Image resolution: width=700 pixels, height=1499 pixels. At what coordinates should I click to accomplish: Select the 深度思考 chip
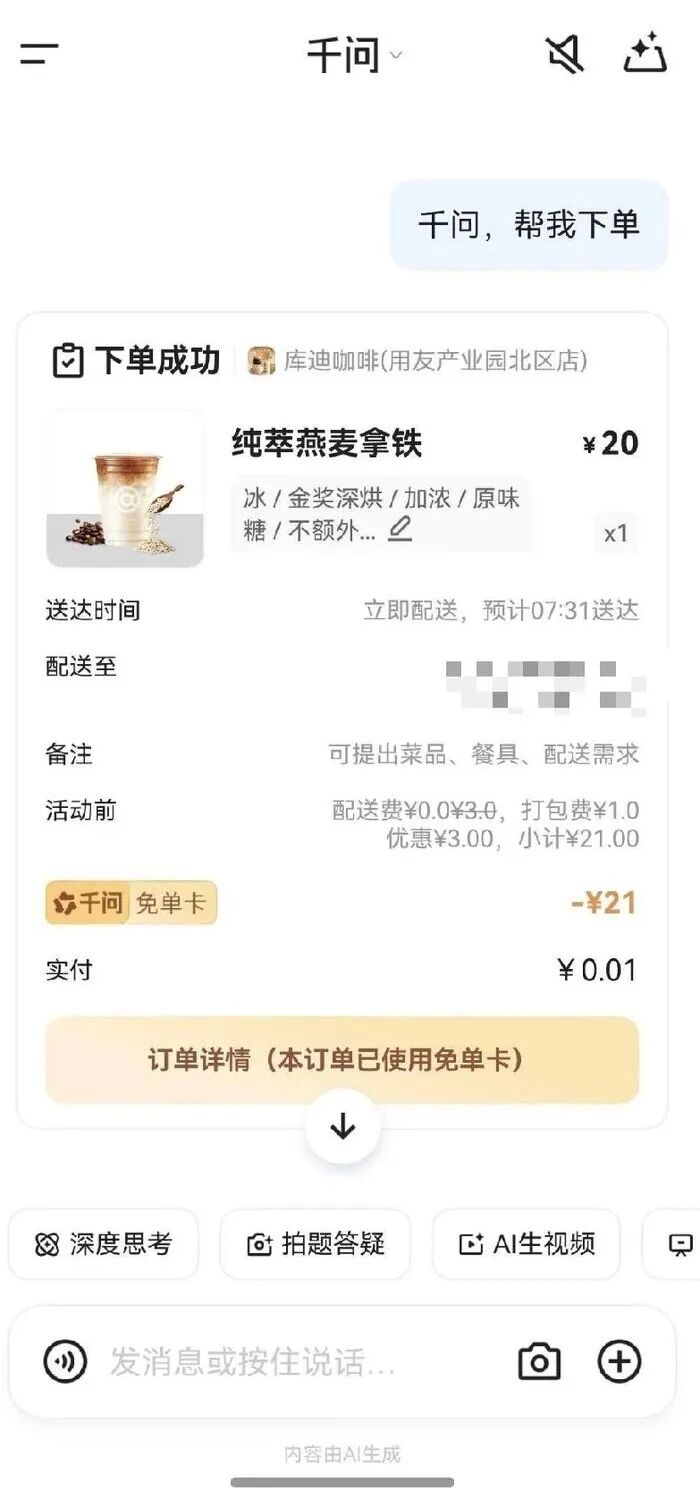[x=104, y=1244]
